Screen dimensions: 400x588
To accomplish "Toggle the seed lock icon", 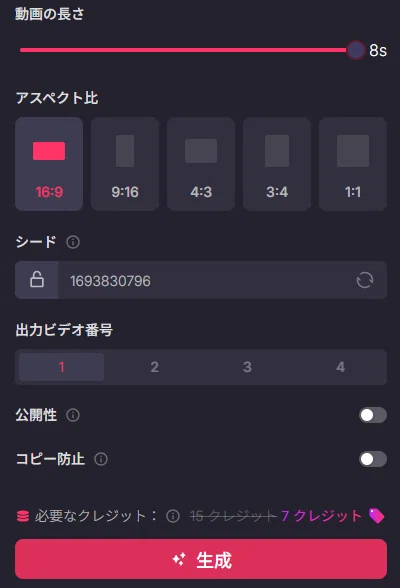I will pos(37,280).
